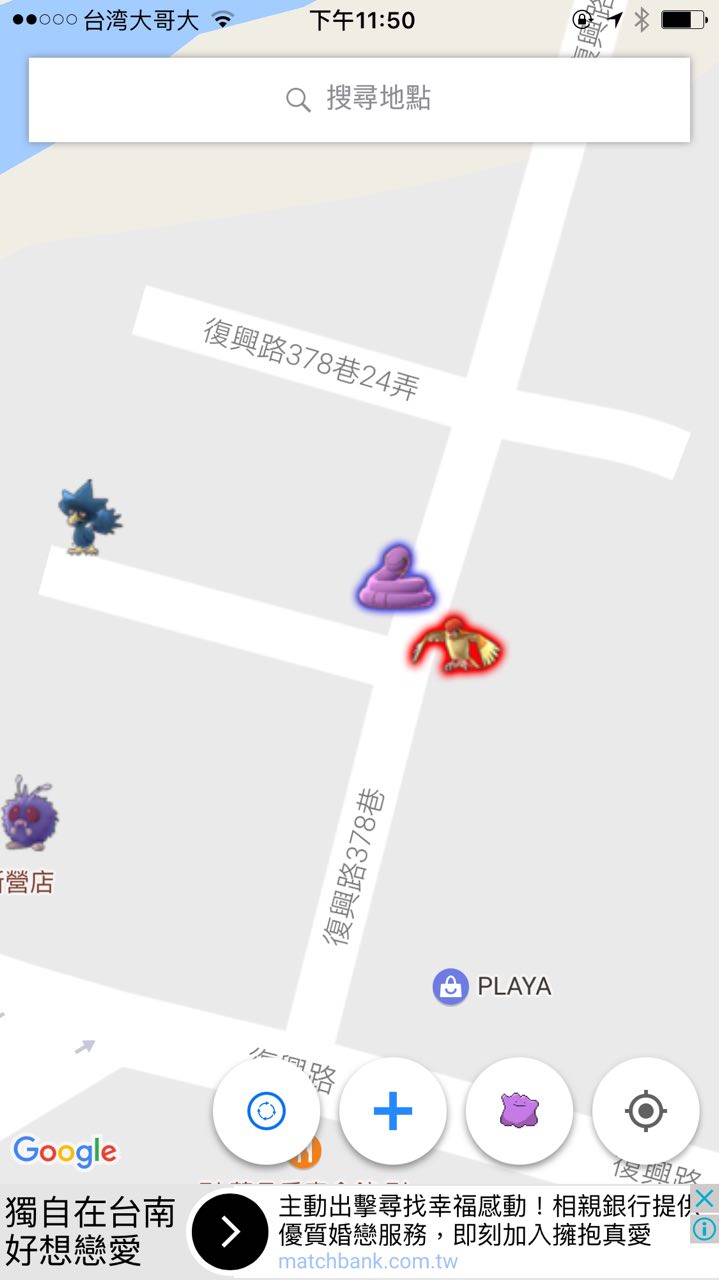Open the ad info icon
Viewport: 719px width, 1280px height.
tap(705, 1229)
